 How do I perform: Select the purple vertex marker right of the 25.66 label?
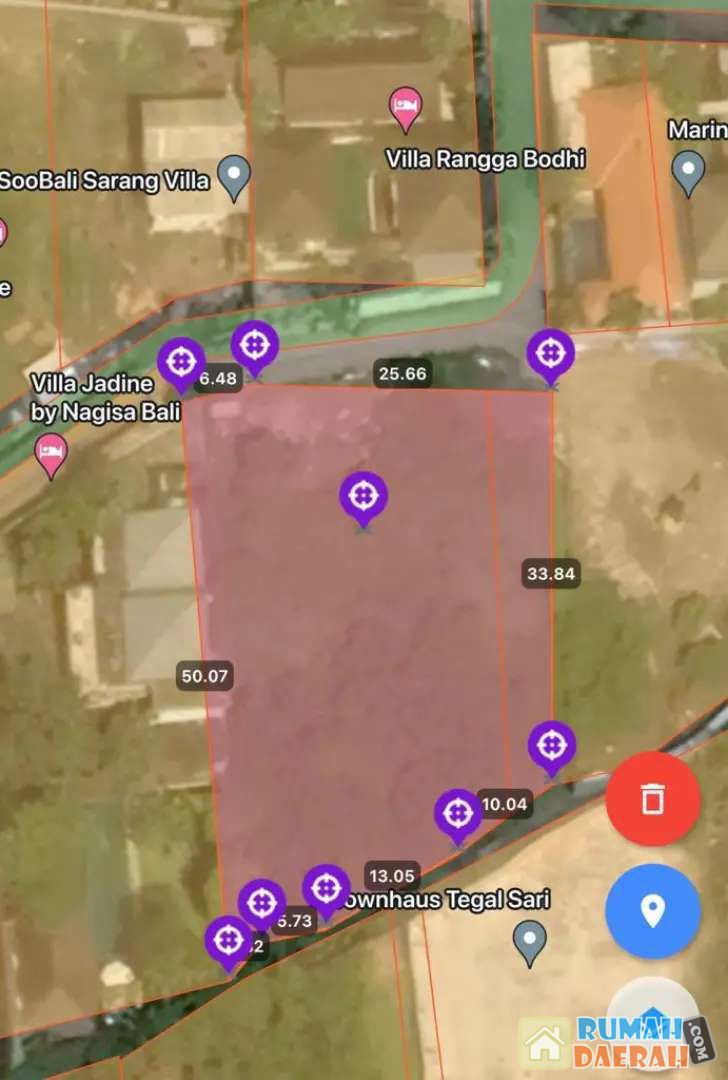click(550, 353)
